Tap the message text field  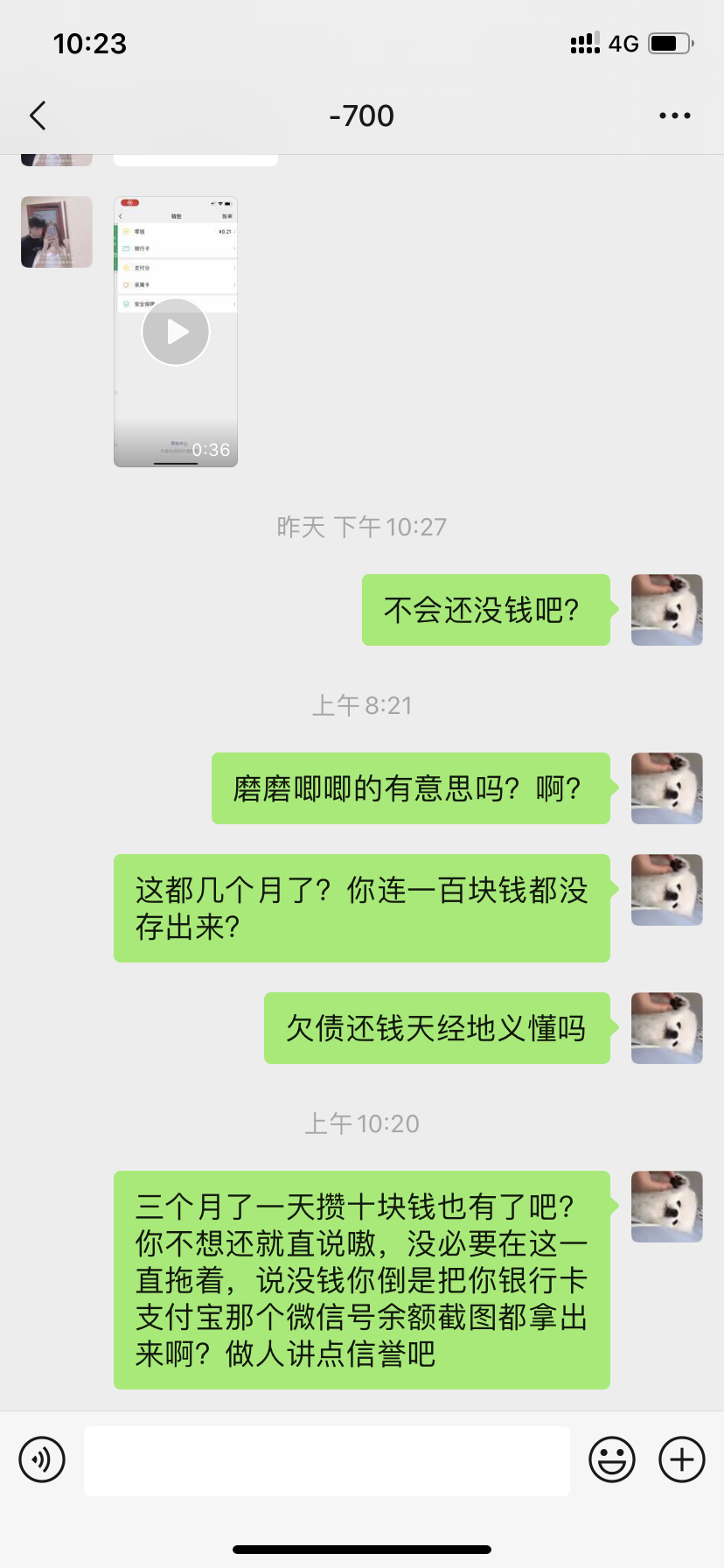[x=327, y=1460]
